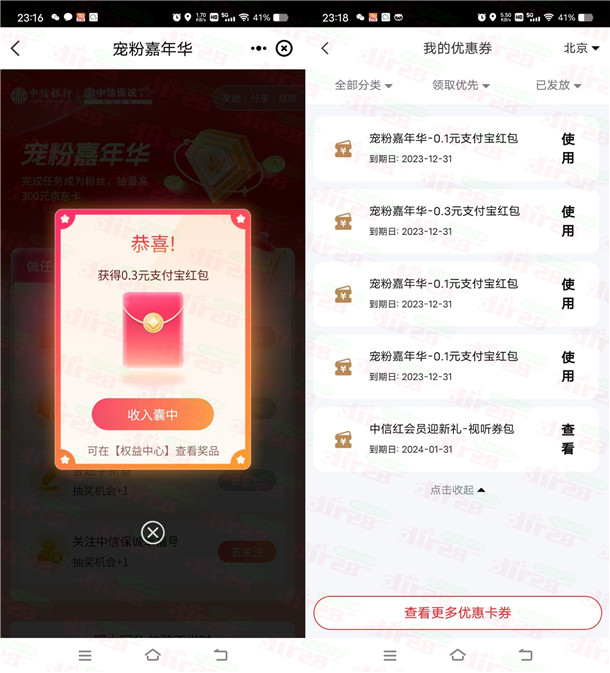Image resolution: width=610 pixels, height=673 pixels.
Task: View the 中信红会员迎新礼-视听券包 coupon
Action: [x=568, y=439]
